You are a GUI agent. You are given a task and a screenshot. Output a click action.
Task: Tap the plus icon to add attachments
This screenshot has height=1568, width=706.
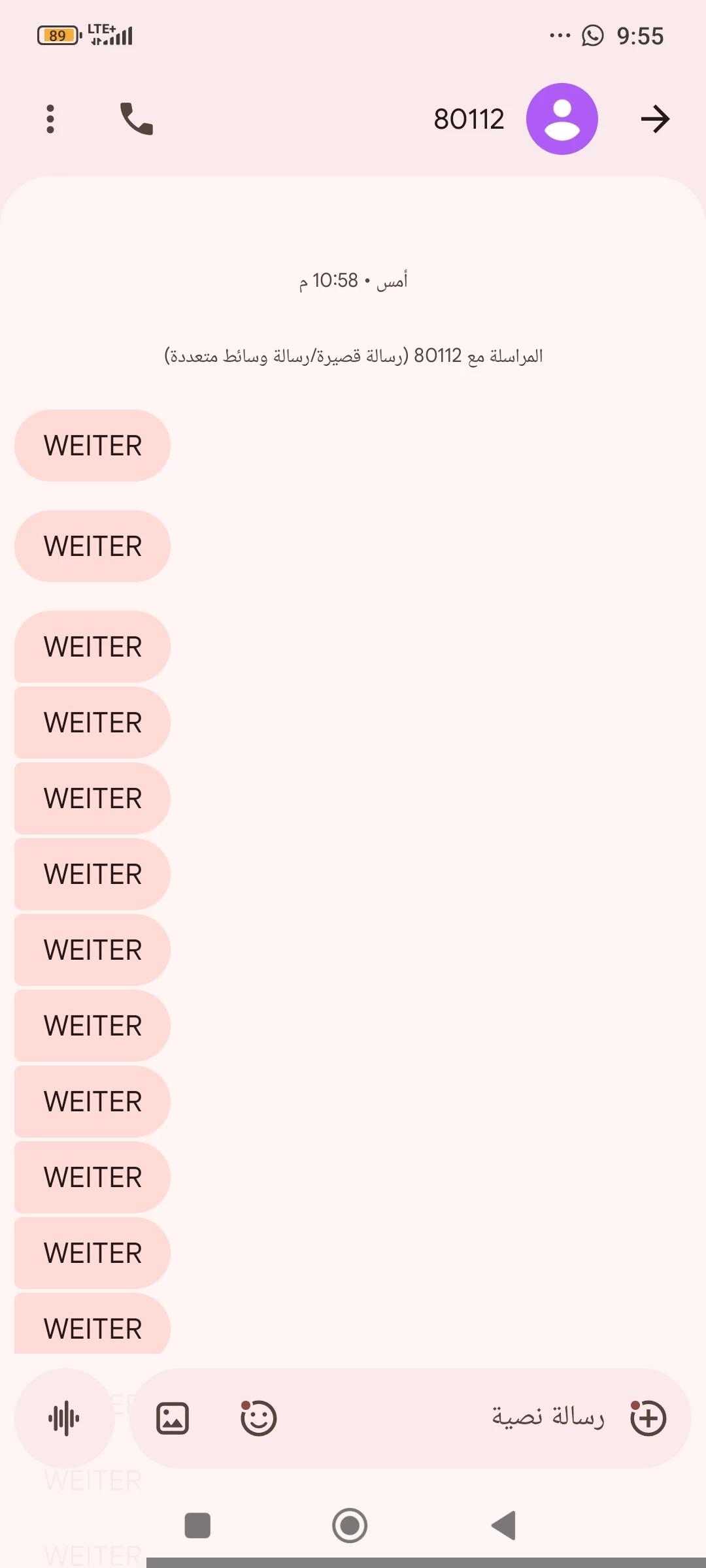pyautogui.click(x=648, y=1418)
